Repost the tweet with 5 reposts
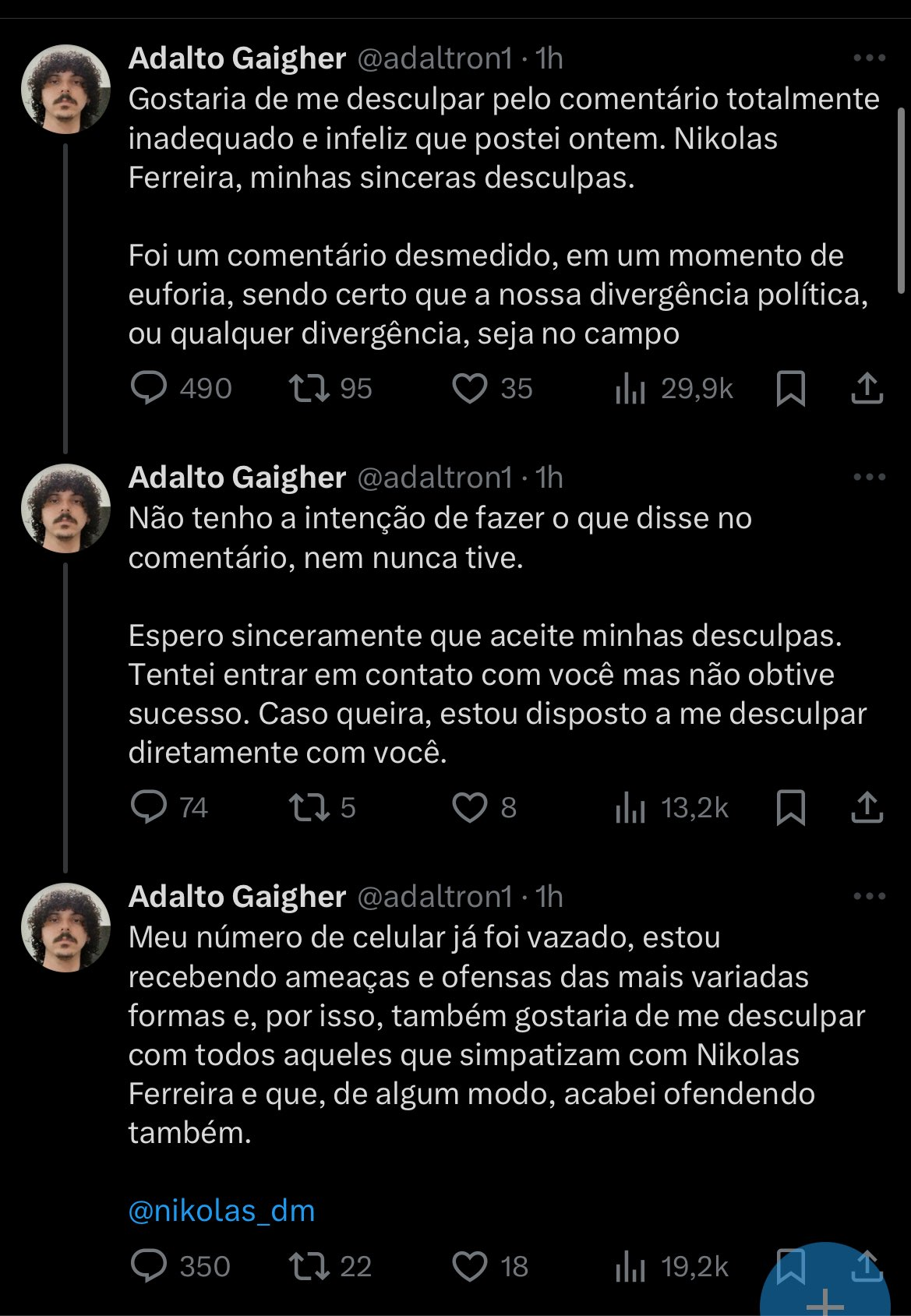The height and width of the screenshot is (1316, 911). click(x=309, y=807)
